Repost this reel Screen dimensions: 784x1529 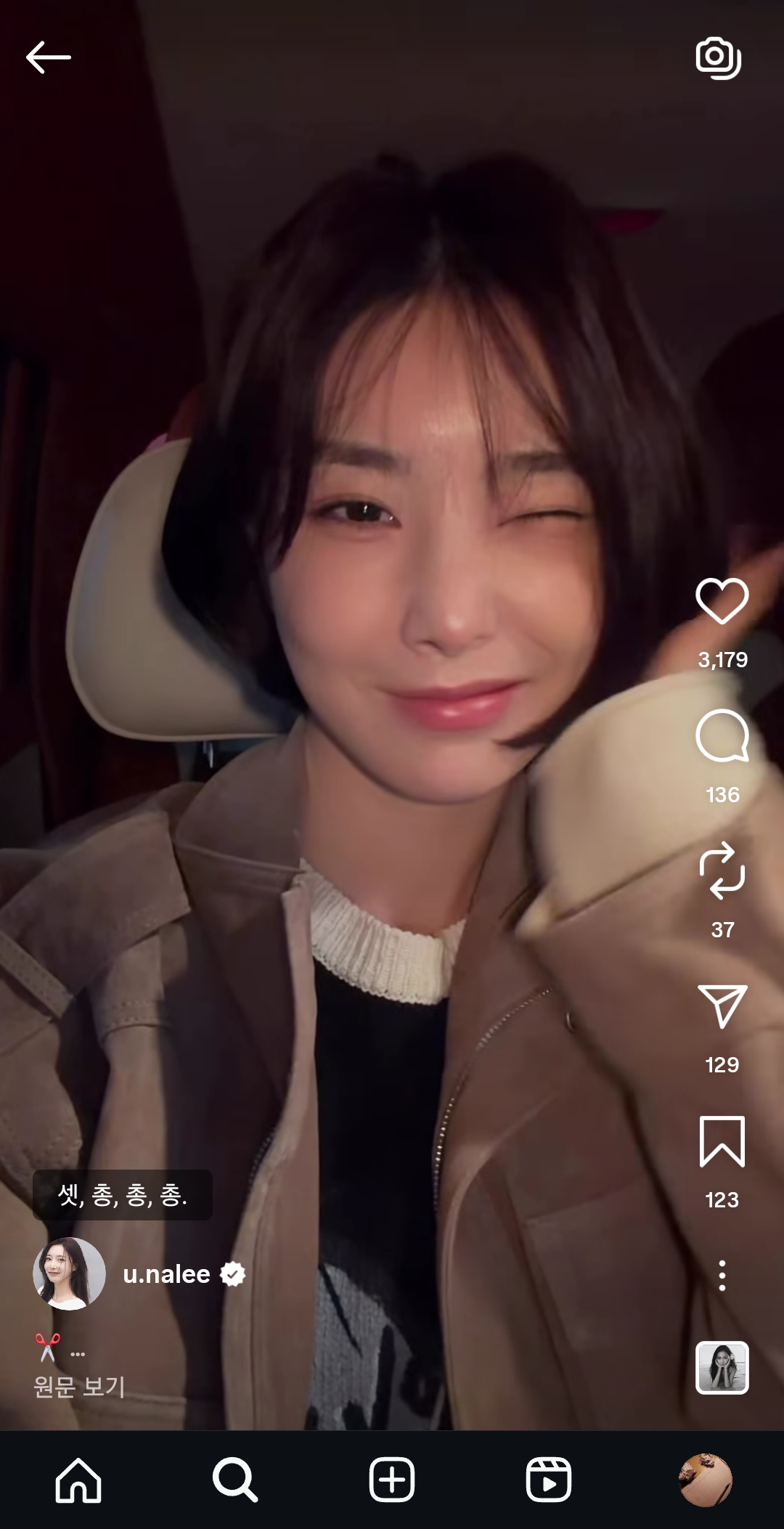(x=722, y=870)
